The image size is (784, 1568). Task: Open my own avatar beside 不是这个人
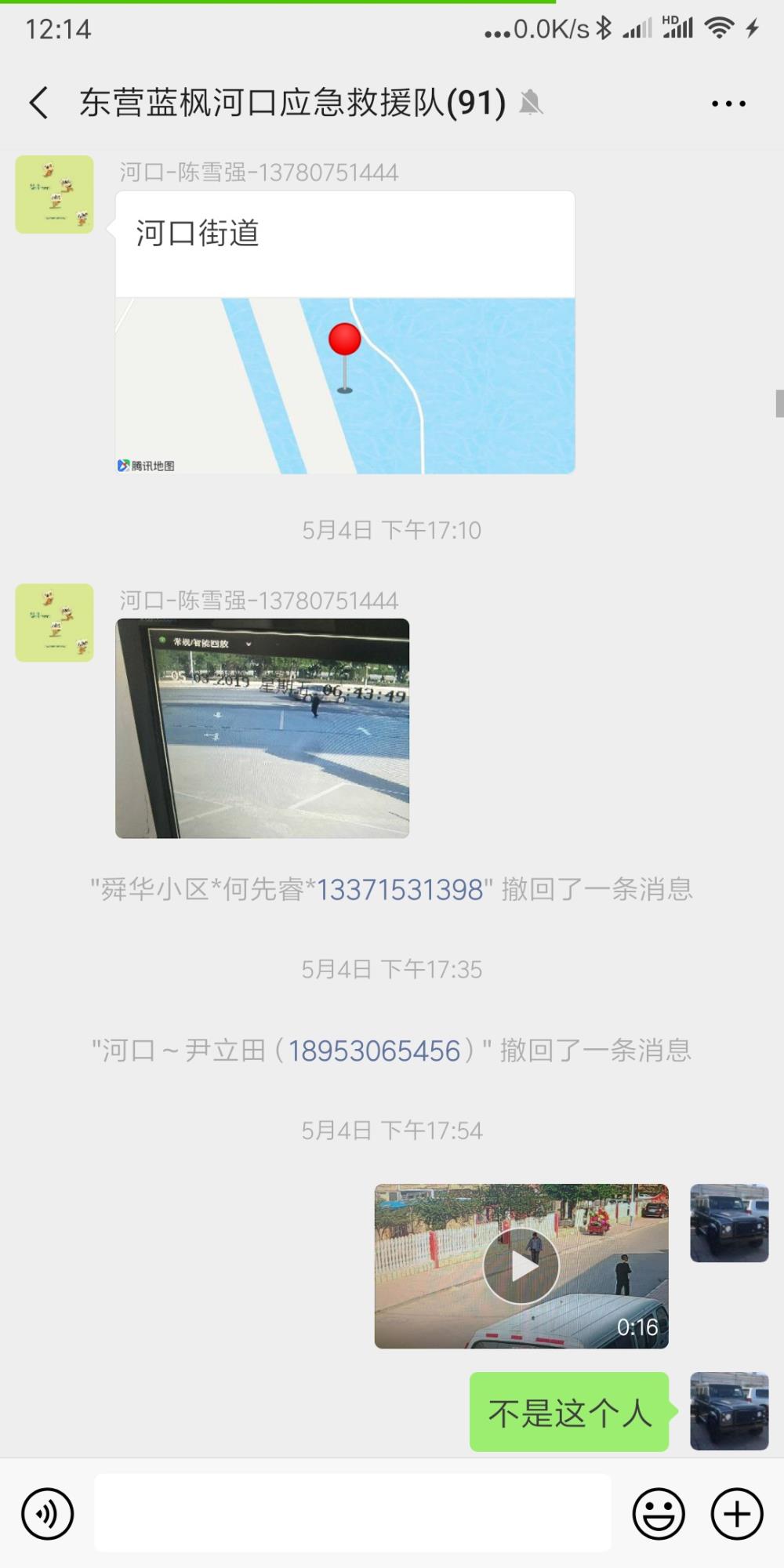[x=729, y=1411]
